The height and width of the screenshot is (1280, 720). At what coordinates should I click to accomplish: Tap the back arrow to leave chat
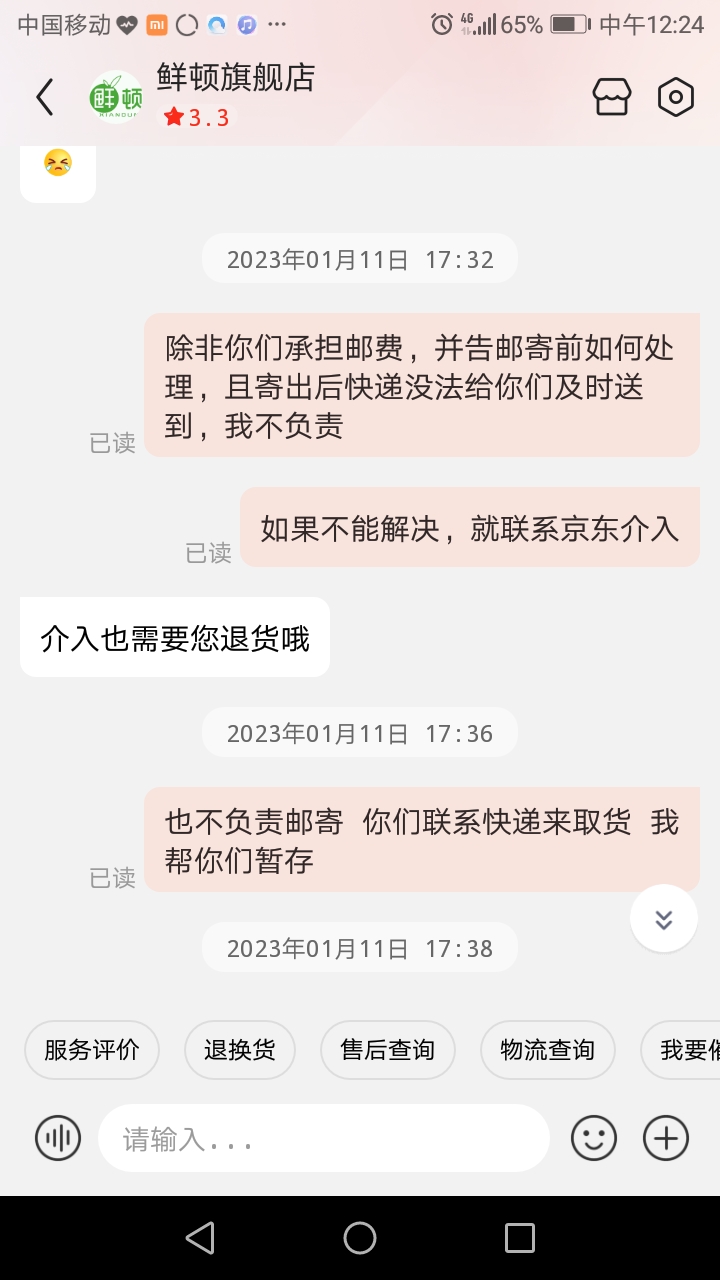coord(43,96)
